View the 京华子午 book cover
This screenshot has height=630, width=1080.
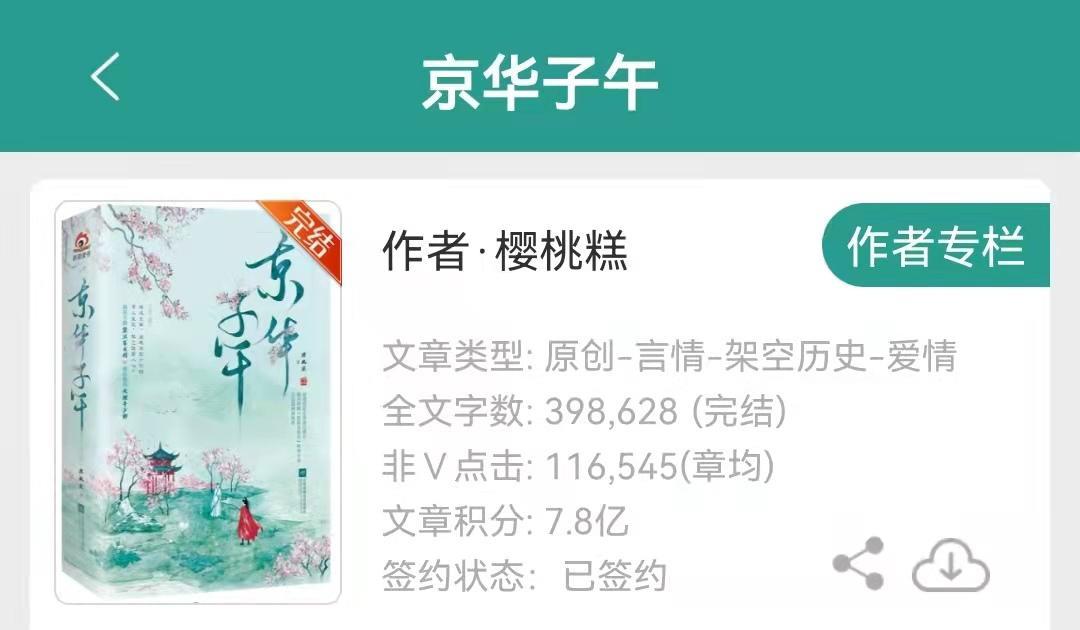click(x=198, y=403)
